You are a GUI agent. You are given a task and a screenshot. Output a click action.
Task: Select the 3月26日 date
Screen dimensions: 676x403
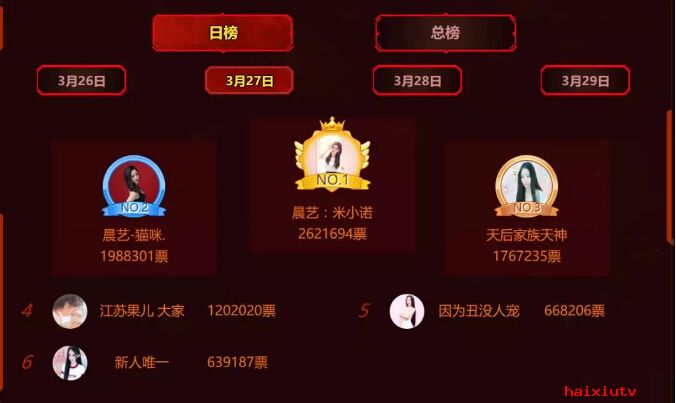(x=81, y=80)
